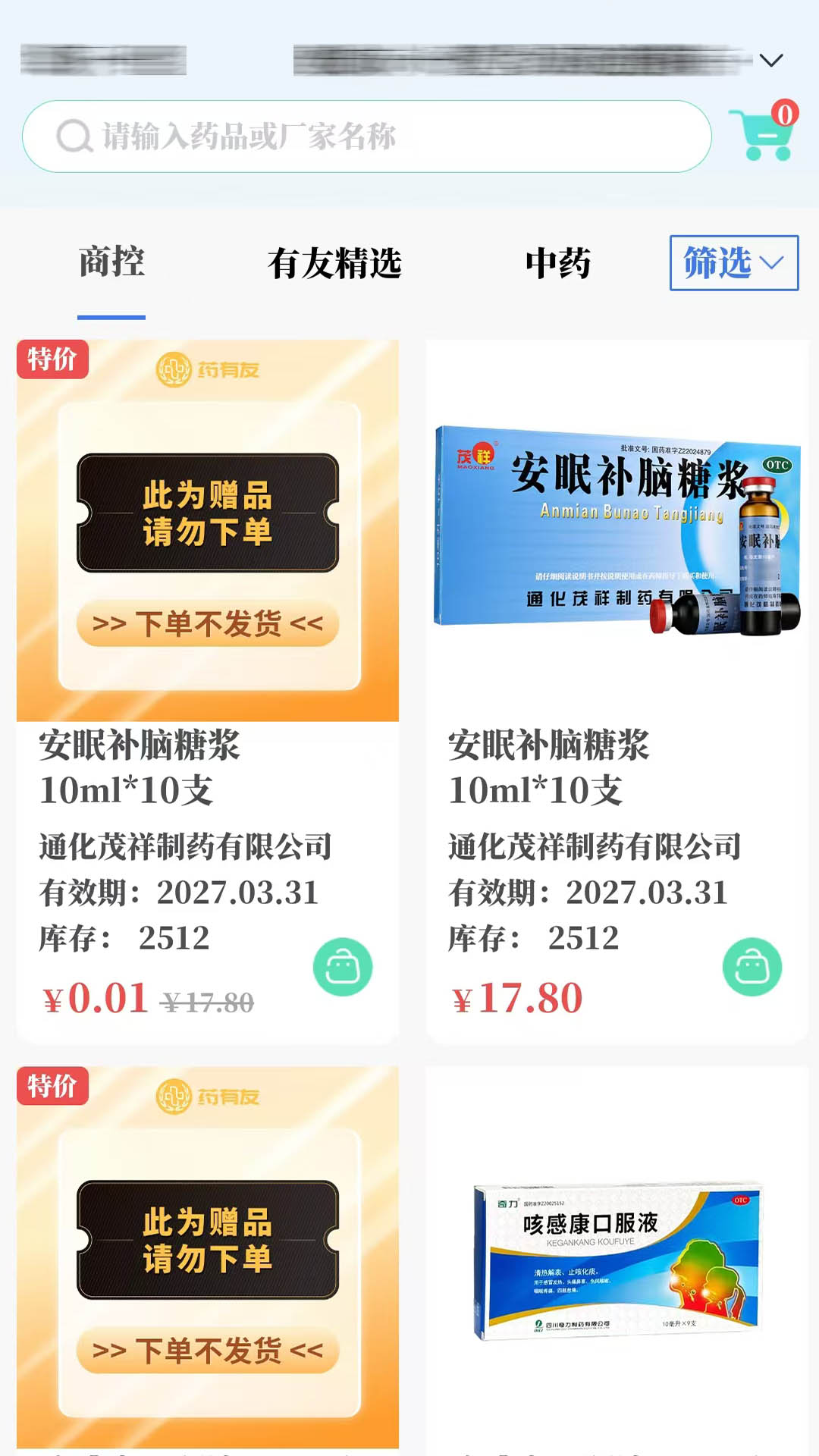Switch to the 中药 tab
819x1456 pixels.
tap(557, 263)
